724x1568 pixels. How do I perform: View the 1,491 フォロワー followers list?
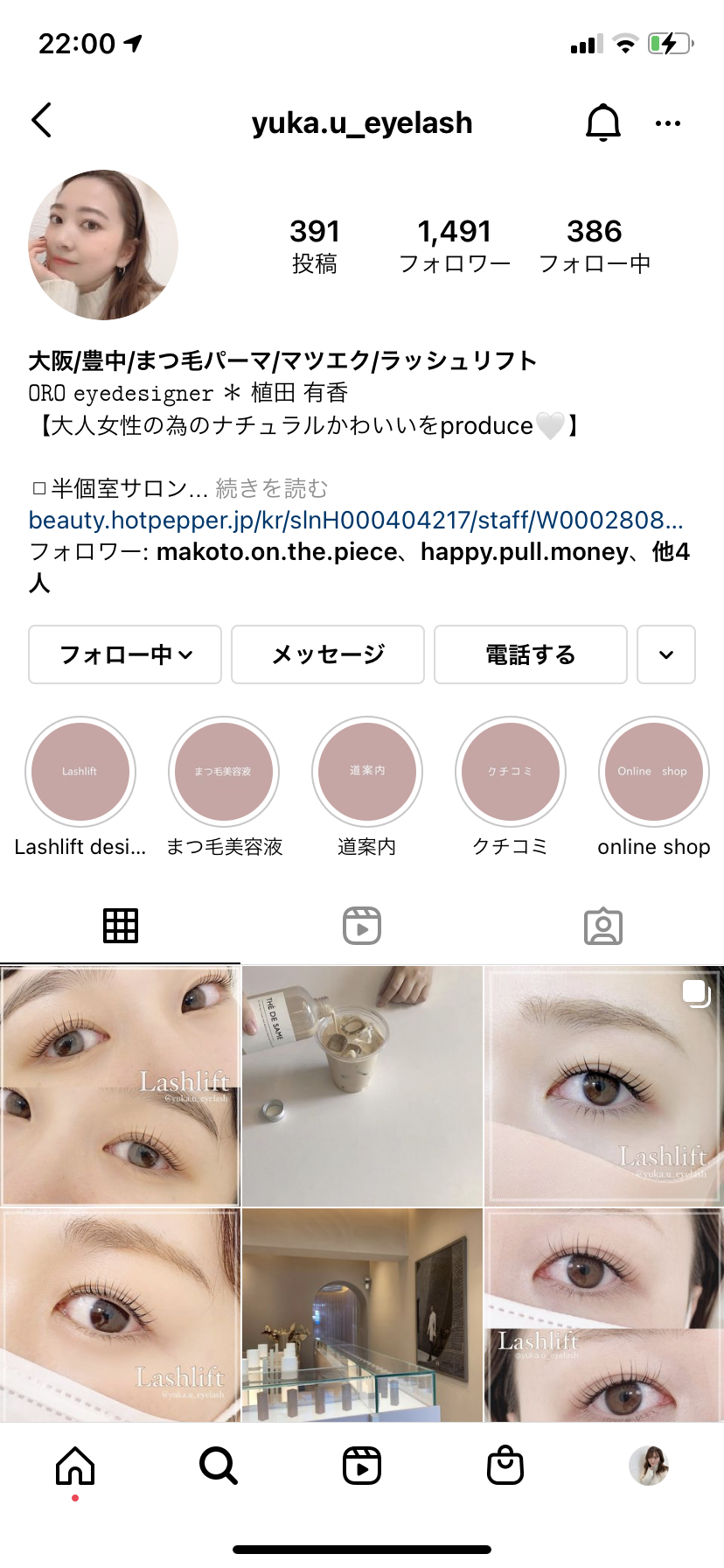click(x=455, y=246)
